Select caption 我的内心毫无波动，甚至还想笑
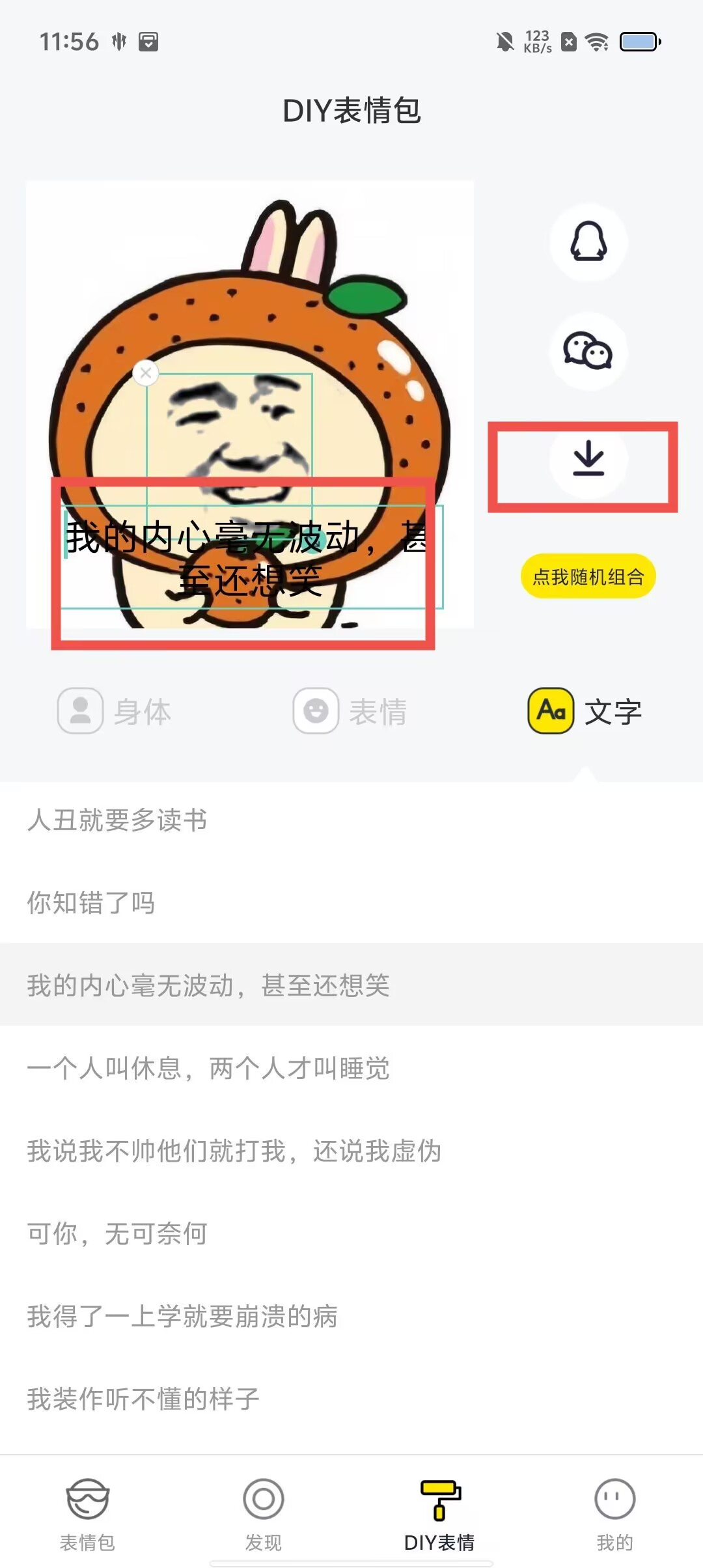This screenshot has height=1568, width=703. pyautogui.click(x=208, y=985)
